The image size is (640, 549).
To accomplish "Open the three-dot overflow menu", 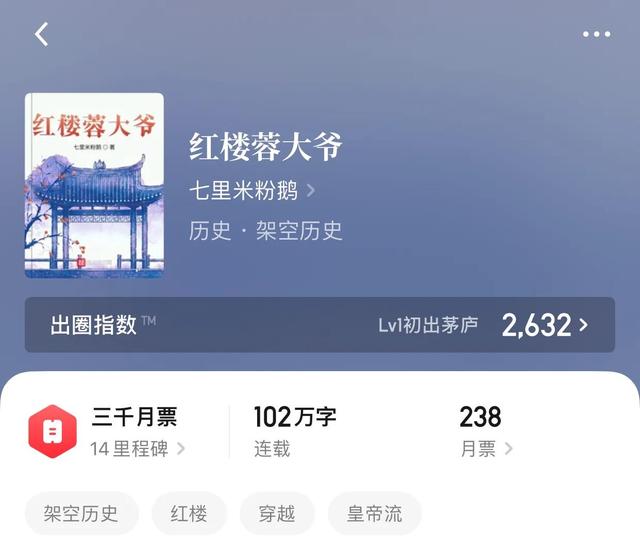I will [x=596, y=34].
